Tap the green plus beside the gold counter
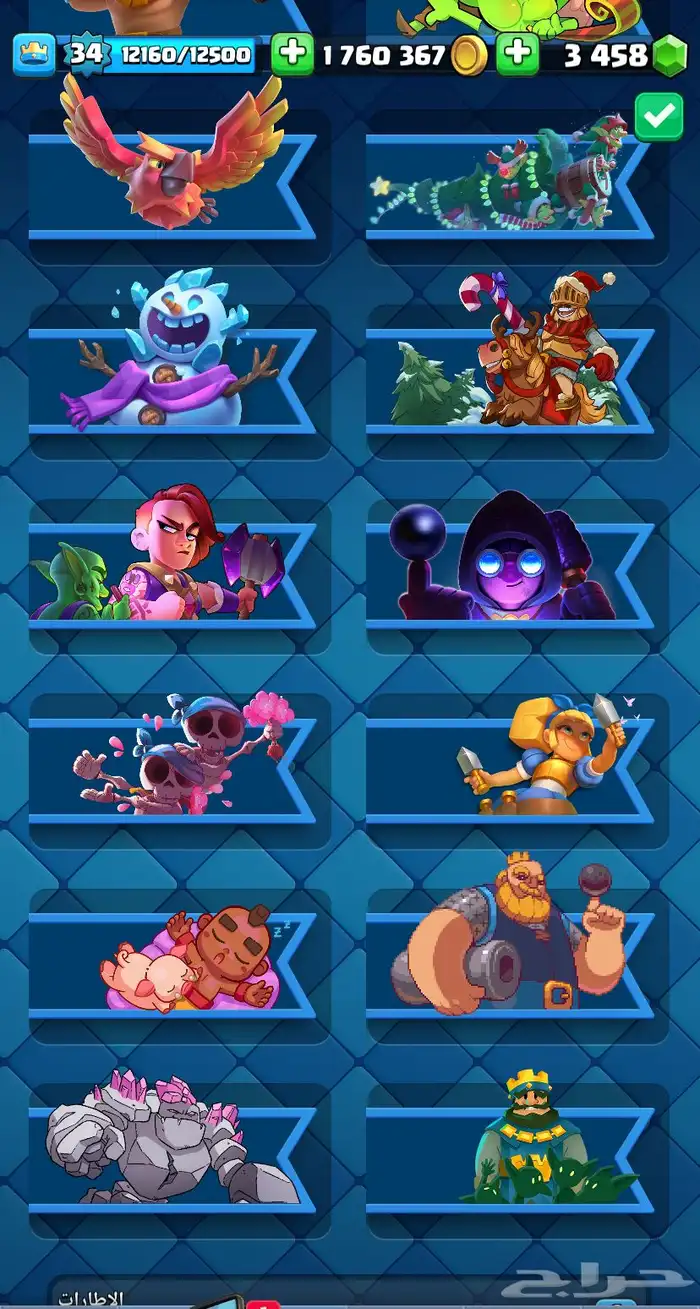 292,55
